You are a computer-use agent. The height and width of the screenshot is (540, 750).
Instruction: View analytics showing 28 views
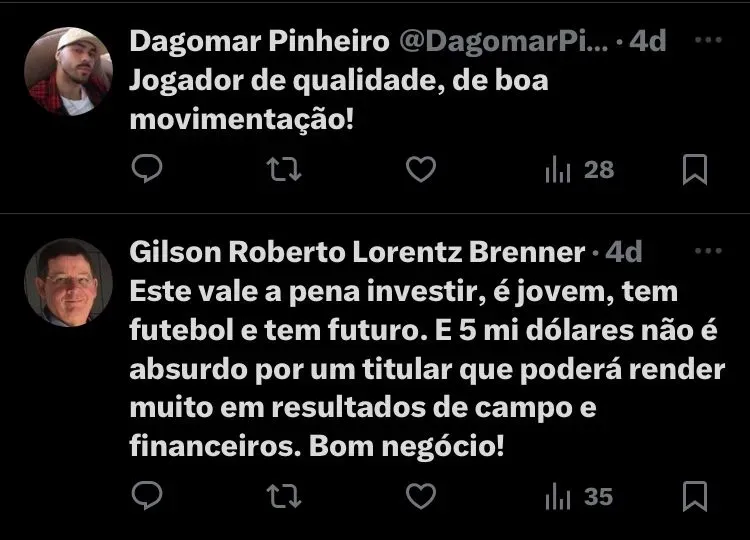[580, 170]
